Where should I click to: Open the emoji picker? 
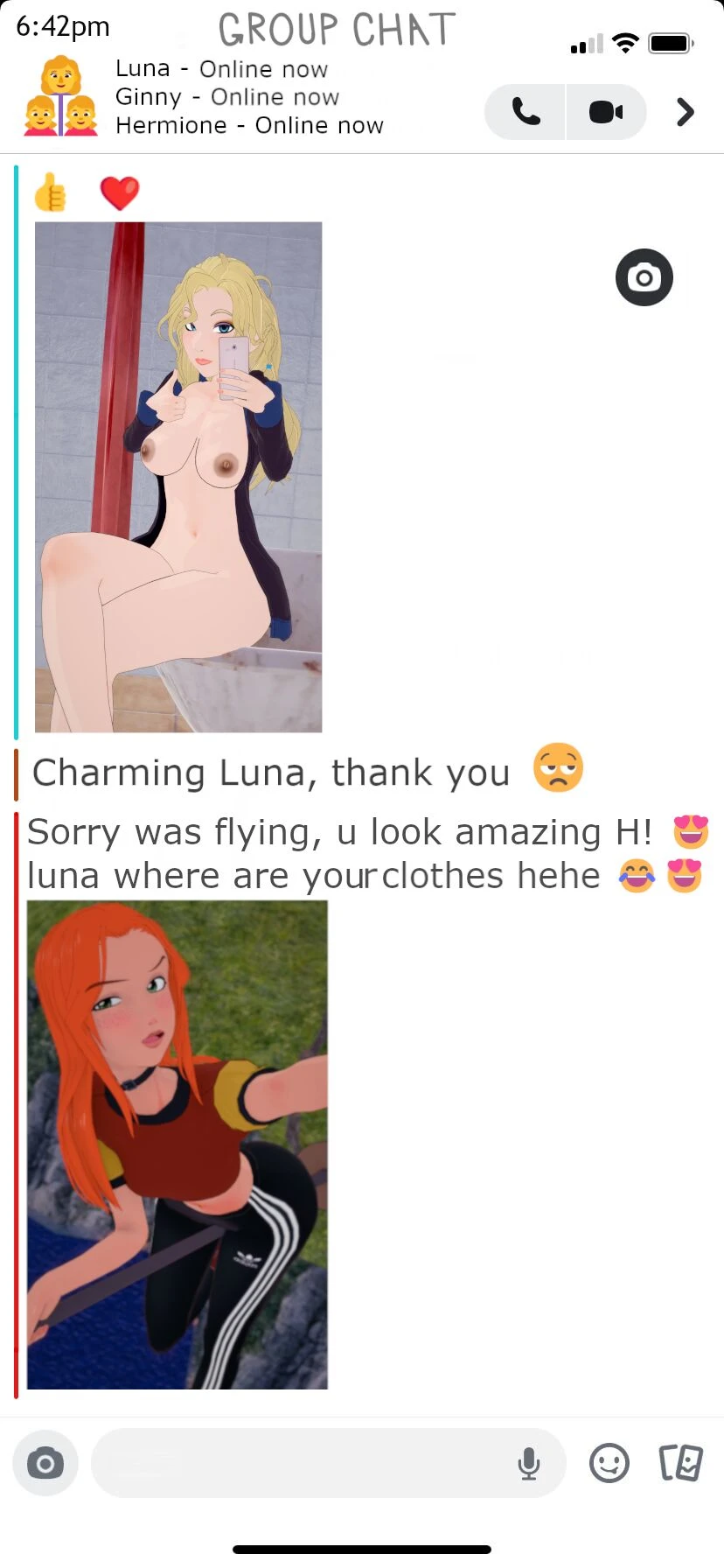[x=609, y=1463]
